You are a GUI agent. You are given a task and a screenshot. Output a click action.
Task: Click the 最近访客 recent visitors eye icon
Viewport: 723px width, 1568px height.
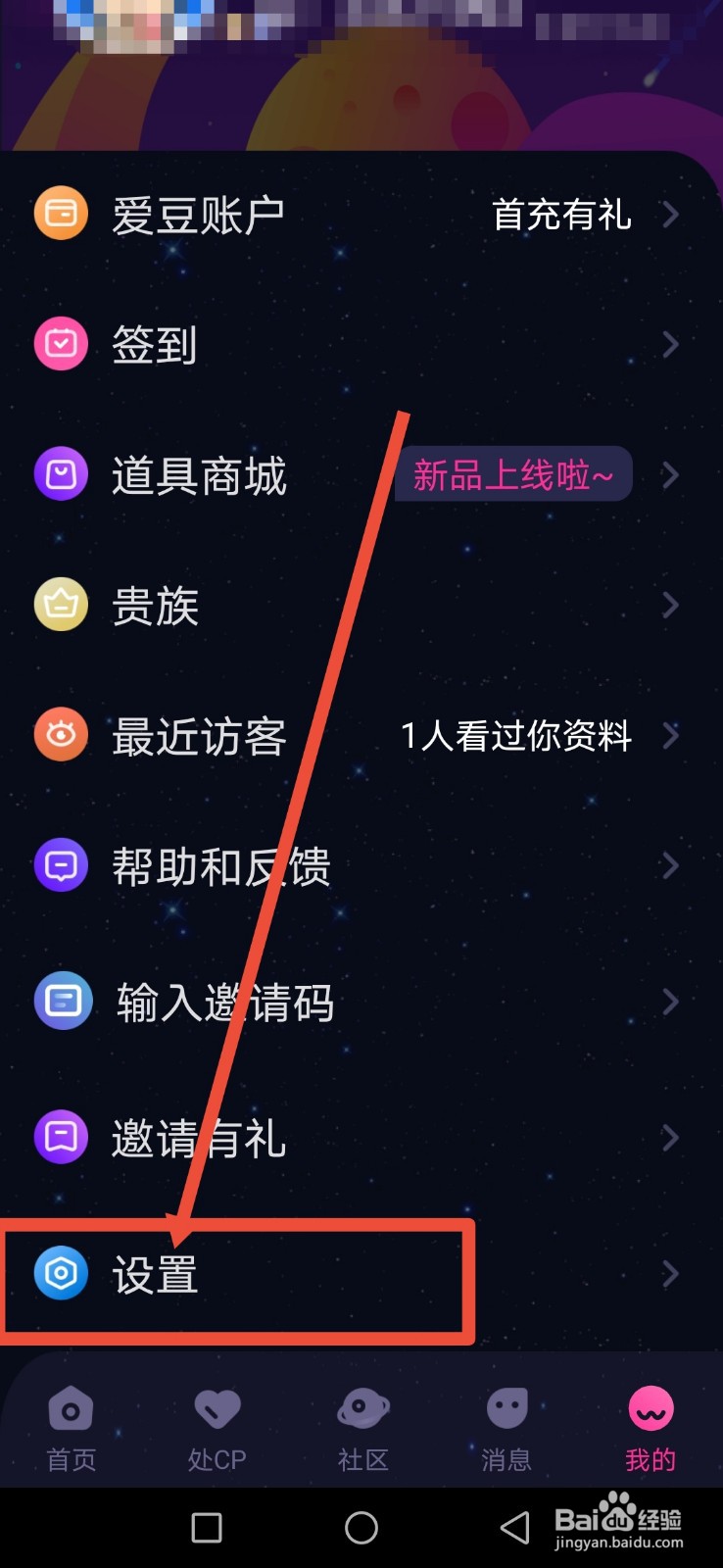point(61,735)
